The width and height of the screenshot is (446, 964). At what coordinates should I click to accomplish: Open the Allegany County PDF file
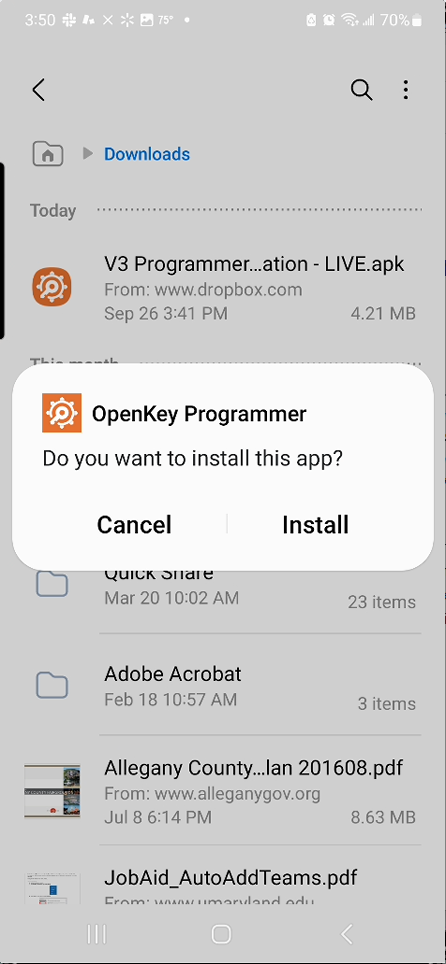click(223, 791)
